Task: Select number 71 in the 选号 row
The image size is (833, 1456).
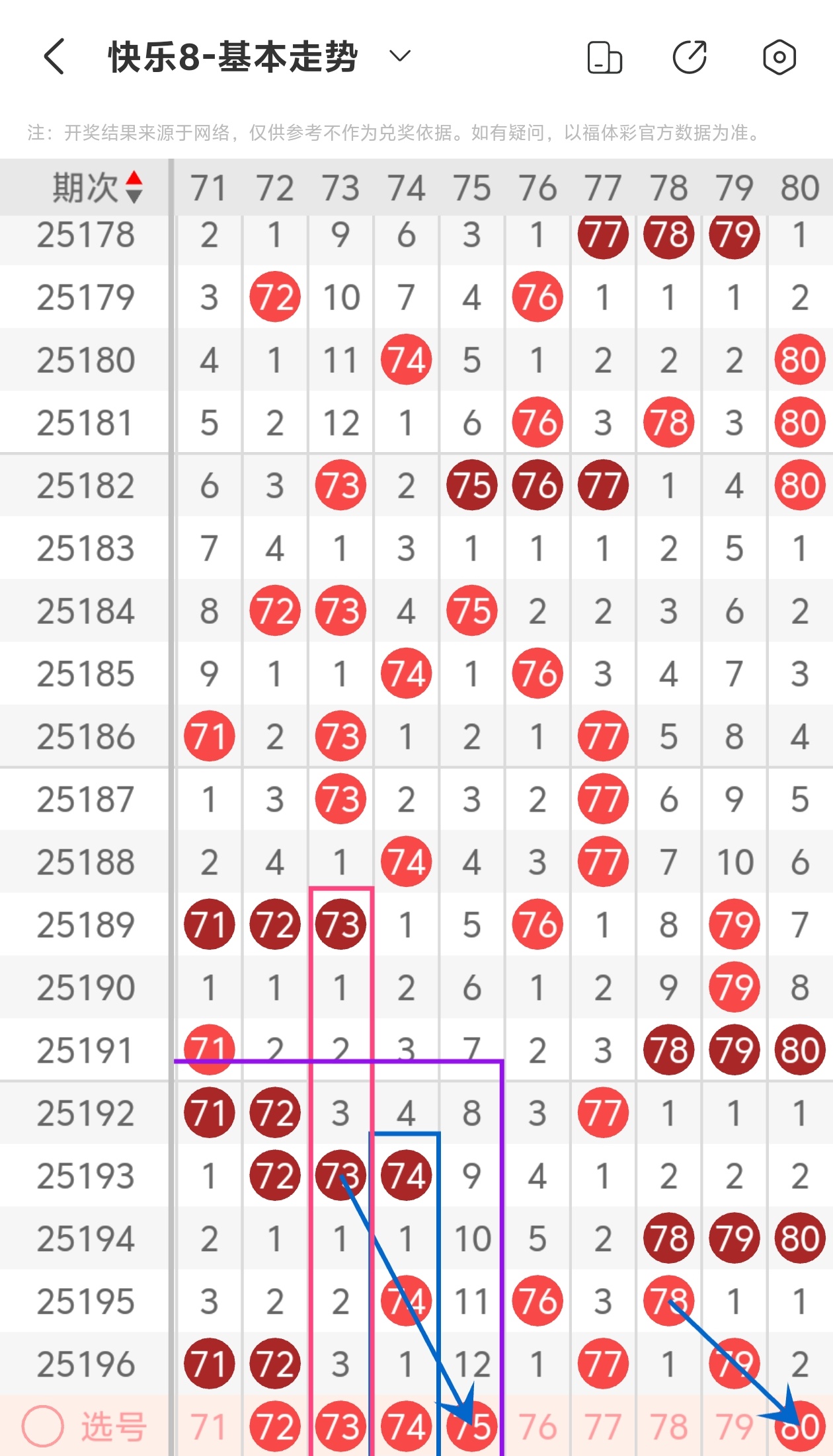Action: (209, 1426)
